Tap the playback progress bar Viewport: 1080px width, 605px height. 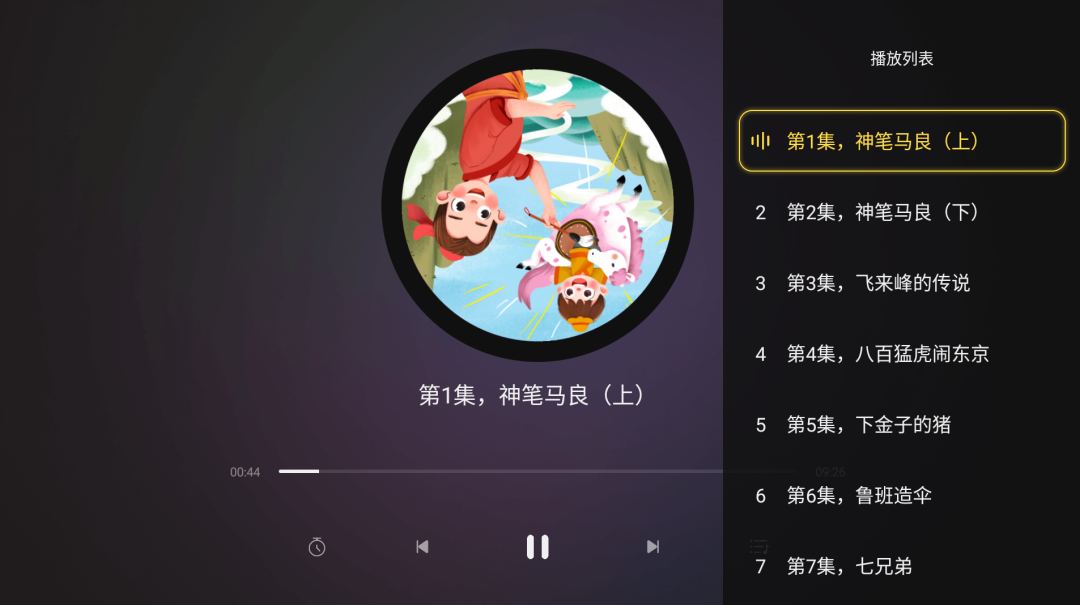[x=500, y=471]
